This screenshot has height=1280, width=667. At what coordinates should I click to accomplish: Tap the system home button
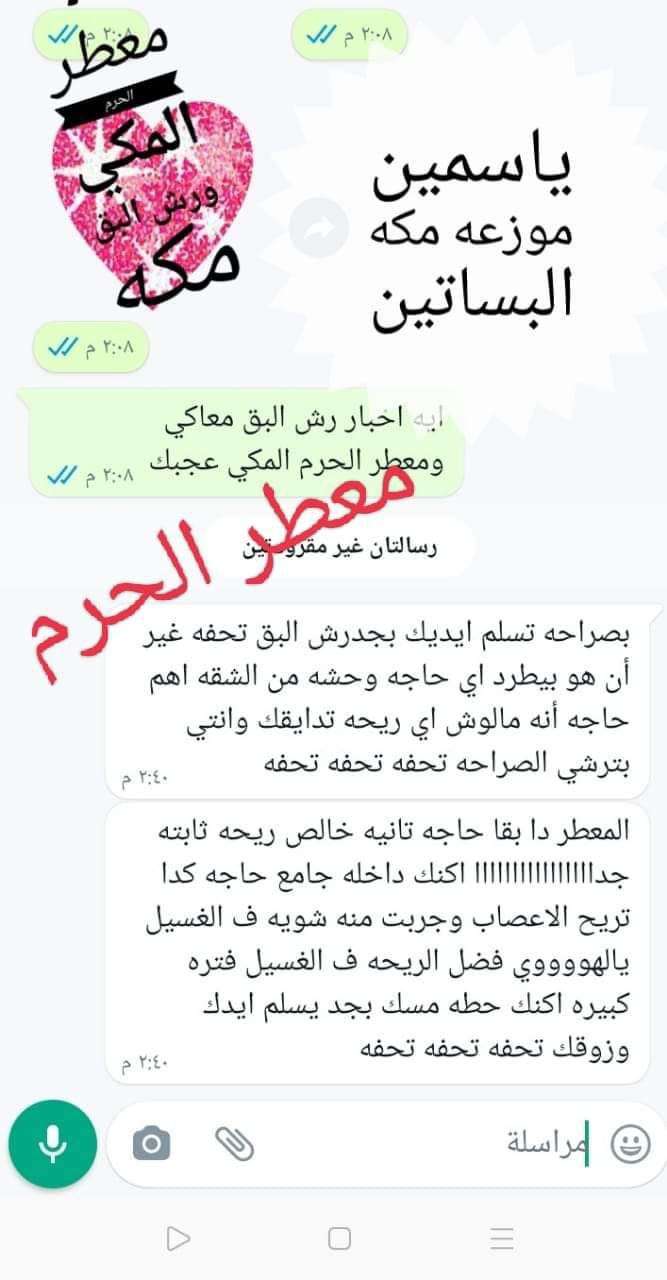coord(340,1239)
